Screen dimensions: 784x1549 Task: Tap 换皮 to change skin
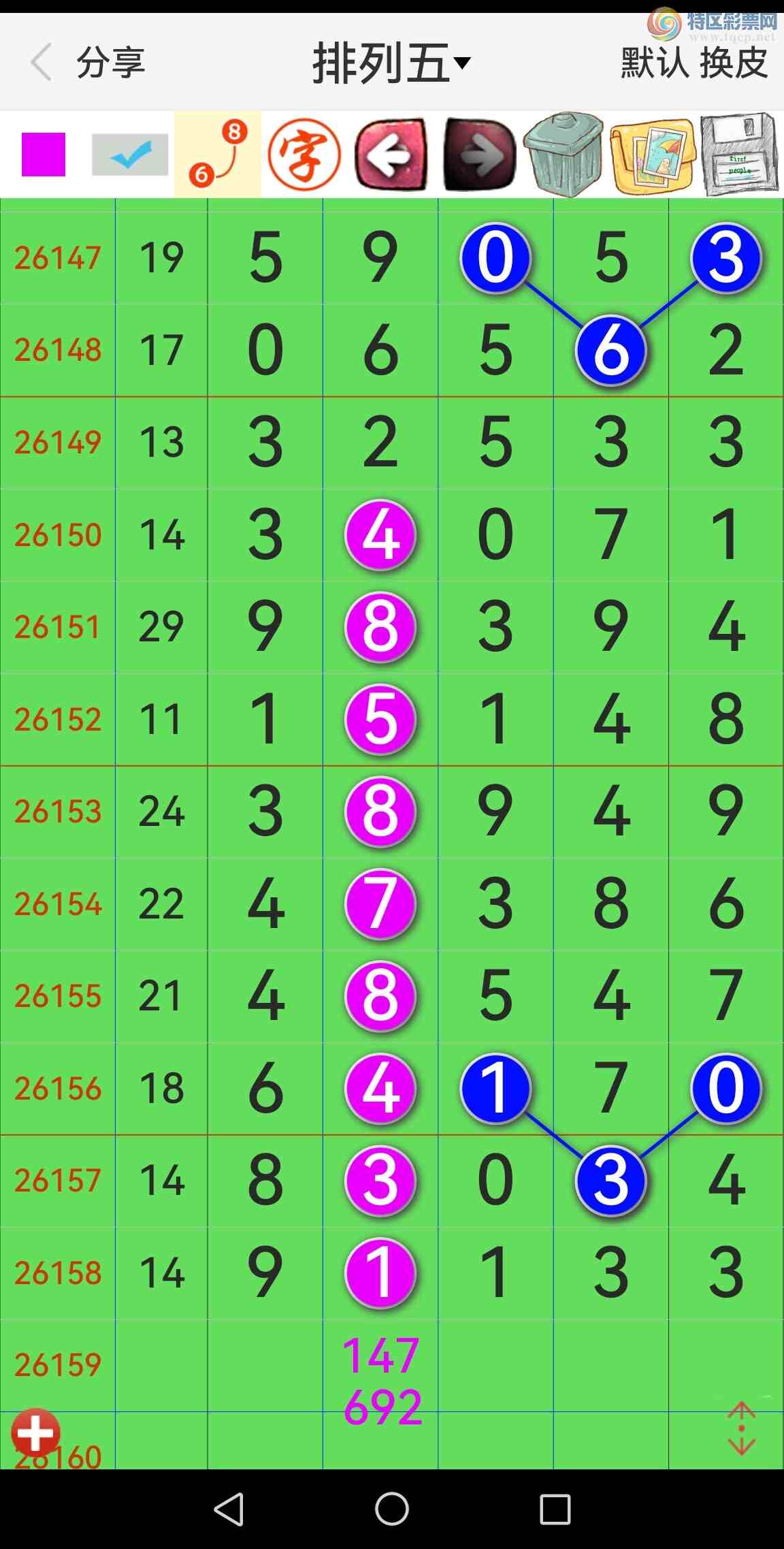pyautogui.click(x=734, y=63)
